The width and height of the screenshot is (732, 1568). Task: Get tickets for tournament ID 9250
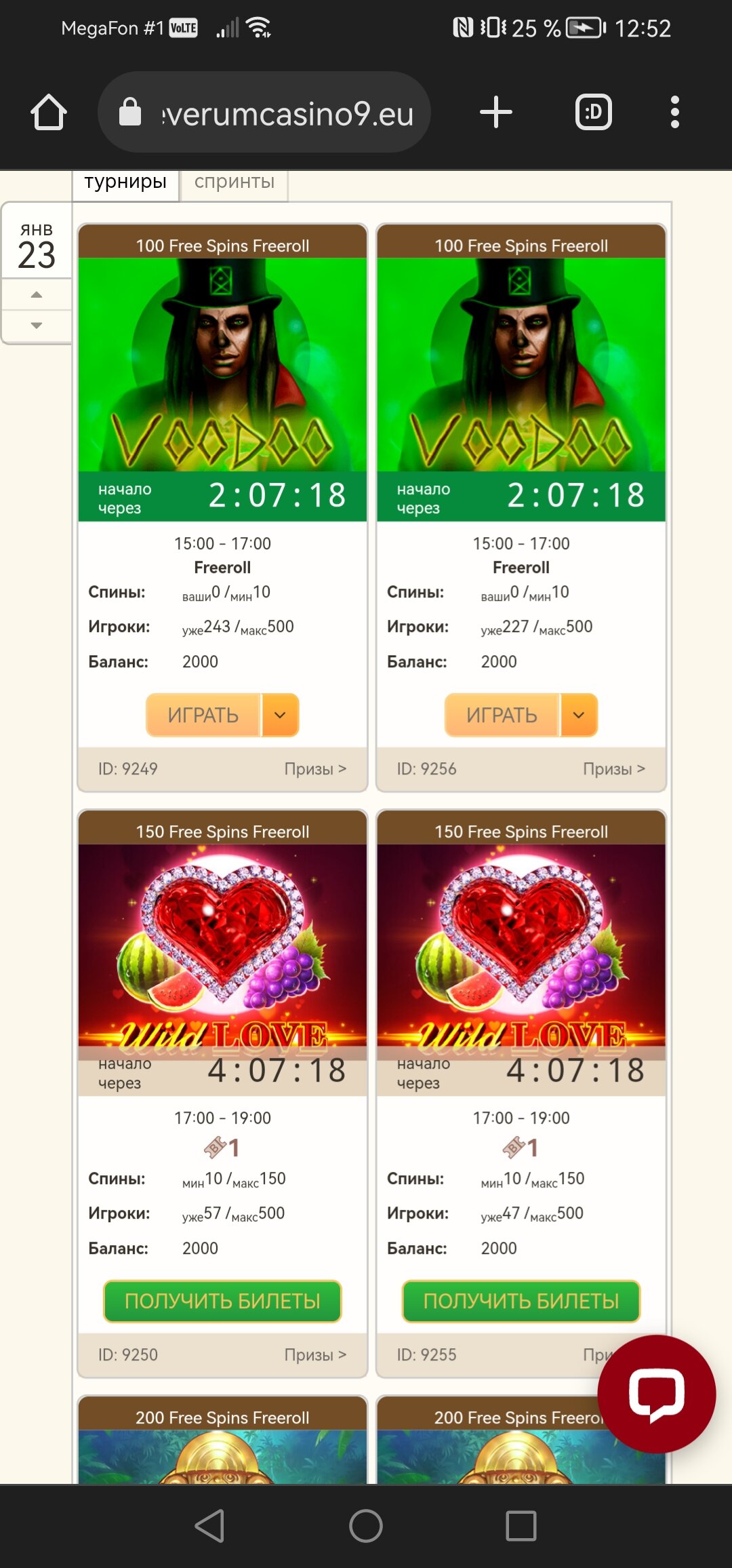coord(222,1301)
